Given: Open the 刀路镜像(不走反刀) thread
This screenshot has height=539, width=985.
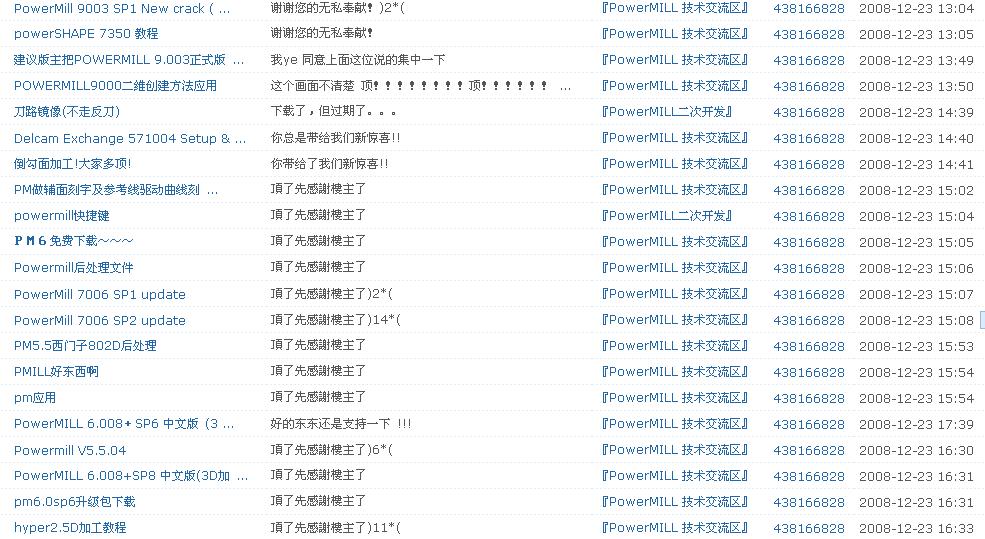Looking at the screenshot, I should (x=67, y=112).
